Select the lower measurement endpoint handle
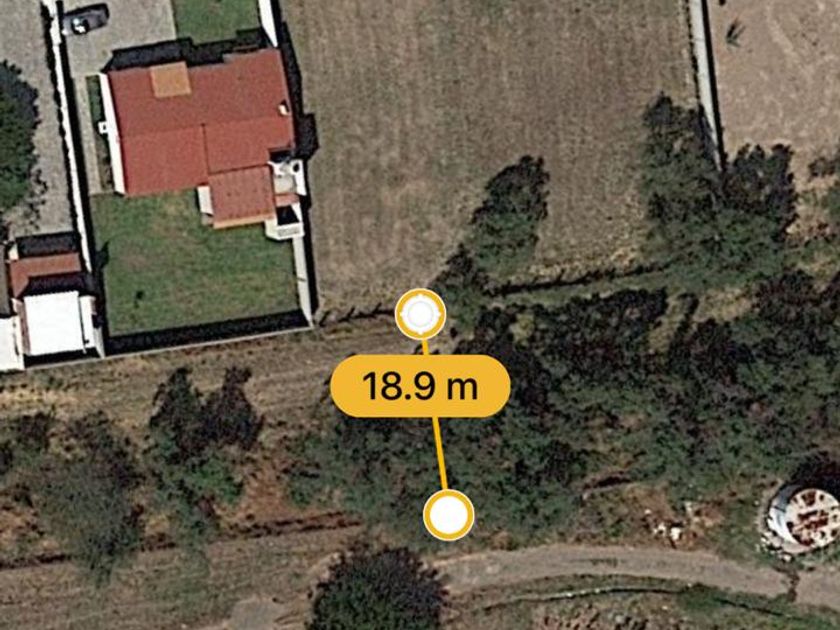Screen dimensions: 840x630 click(448, 515)
